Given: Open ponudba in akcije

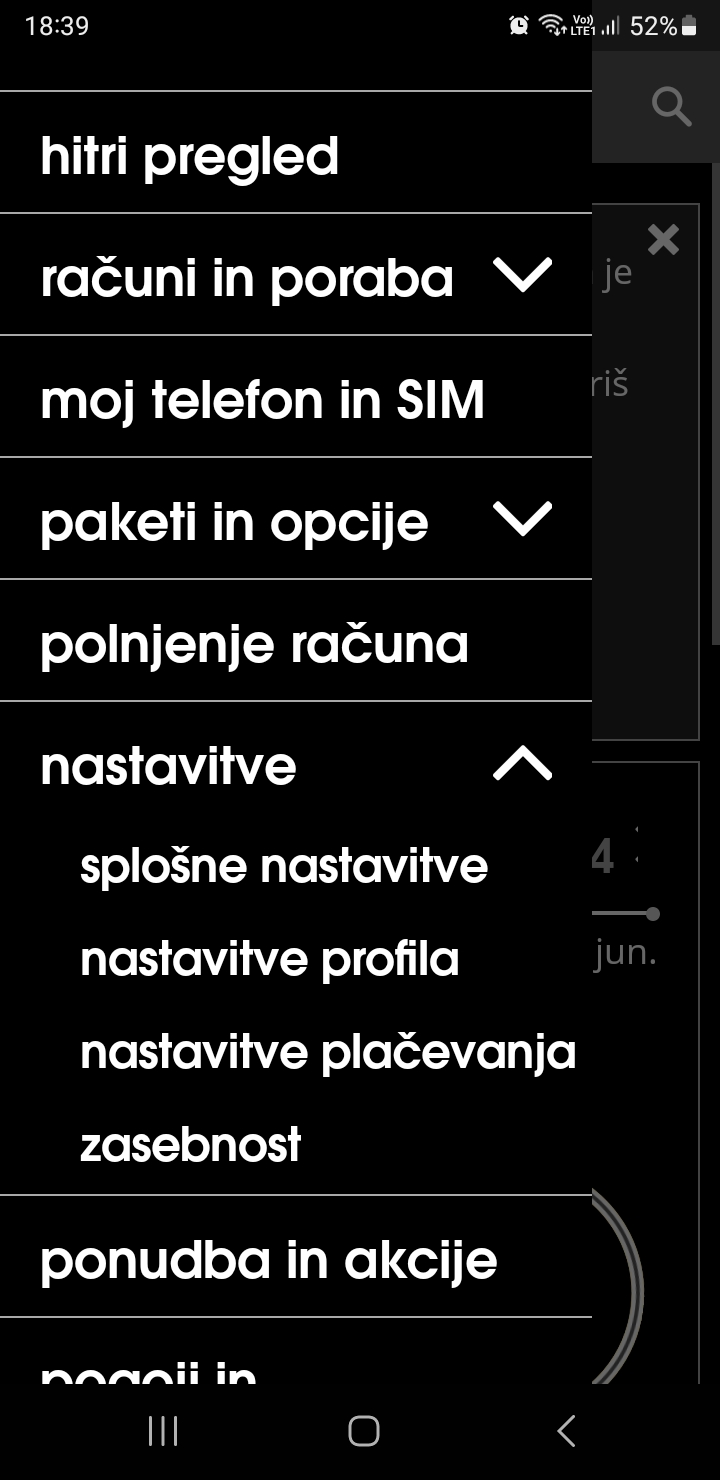Looking at the screenshot, I should [x=296, y=1257].
